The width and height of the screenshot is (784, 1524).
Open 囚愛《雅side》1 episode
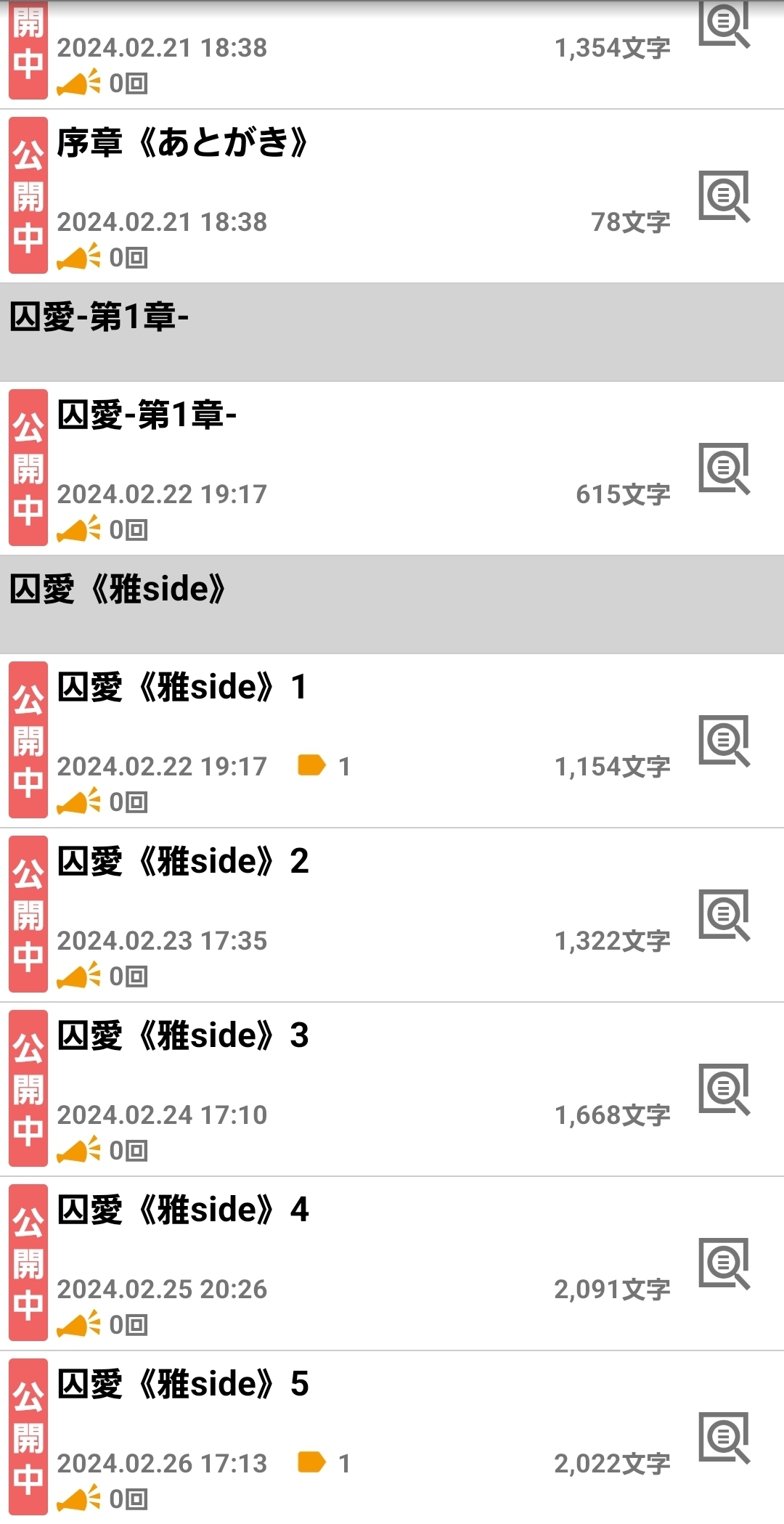[181, 688]
